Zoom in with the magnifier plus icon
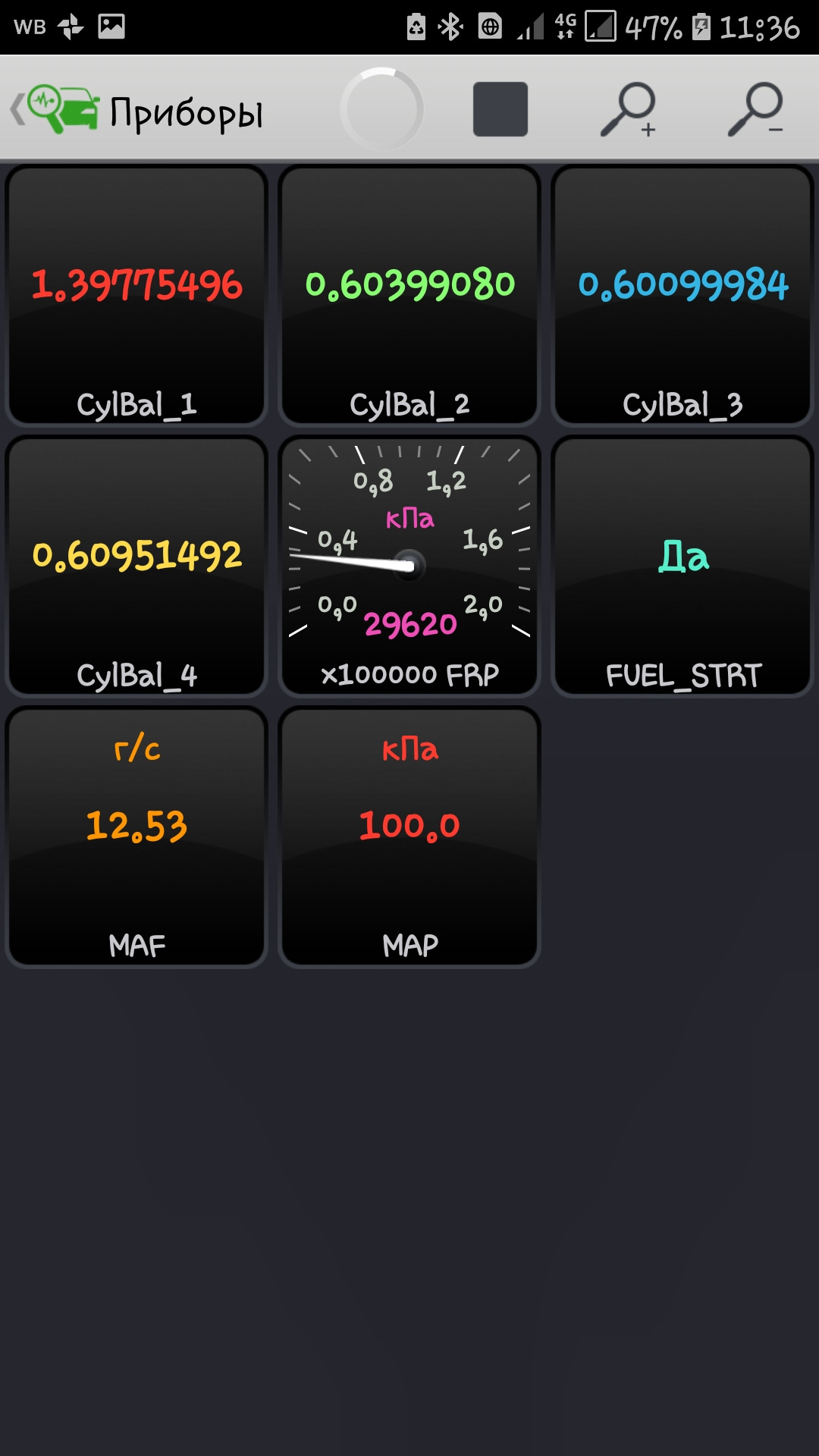The image size is (819, 1456). tap(629, 109)
